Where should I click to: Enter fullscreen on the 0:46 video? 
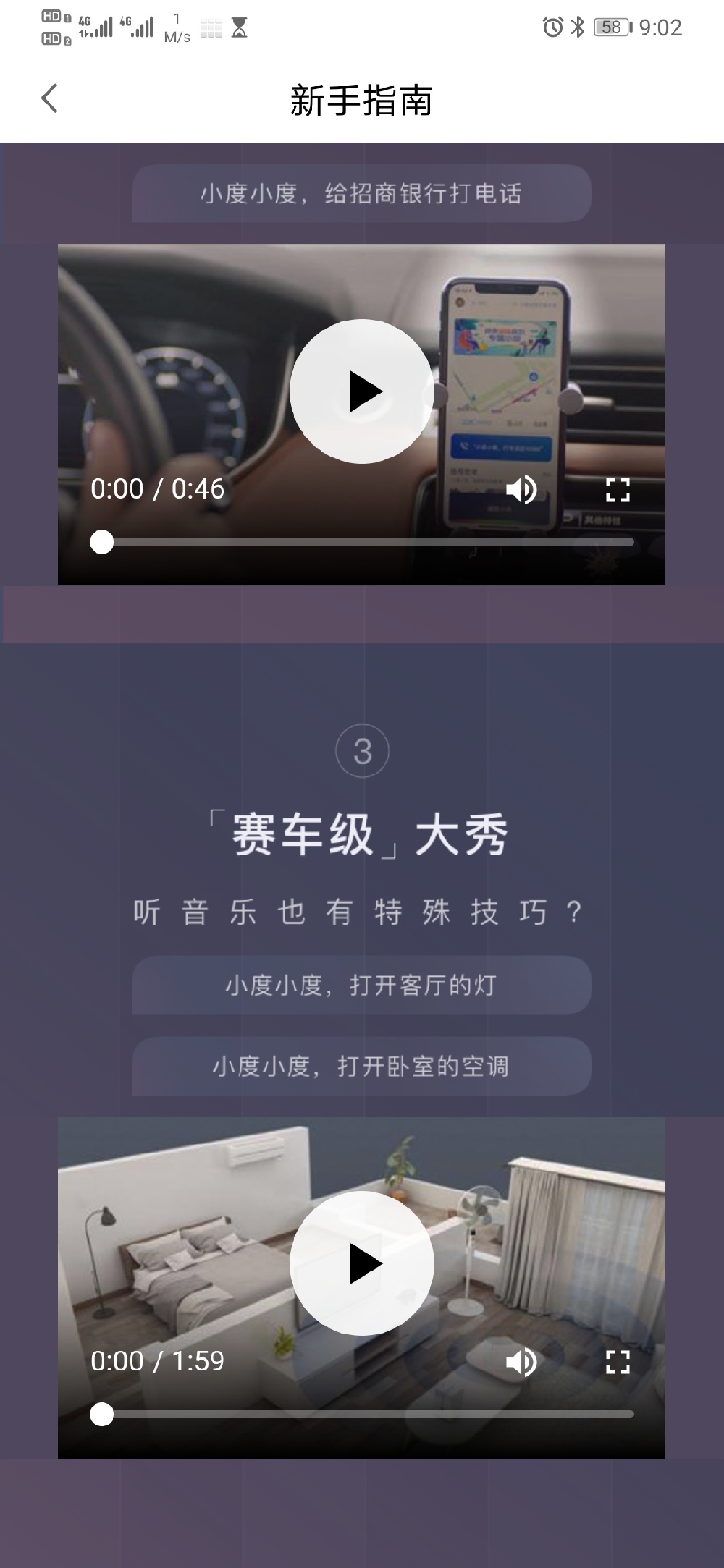(x=618, y=490)
